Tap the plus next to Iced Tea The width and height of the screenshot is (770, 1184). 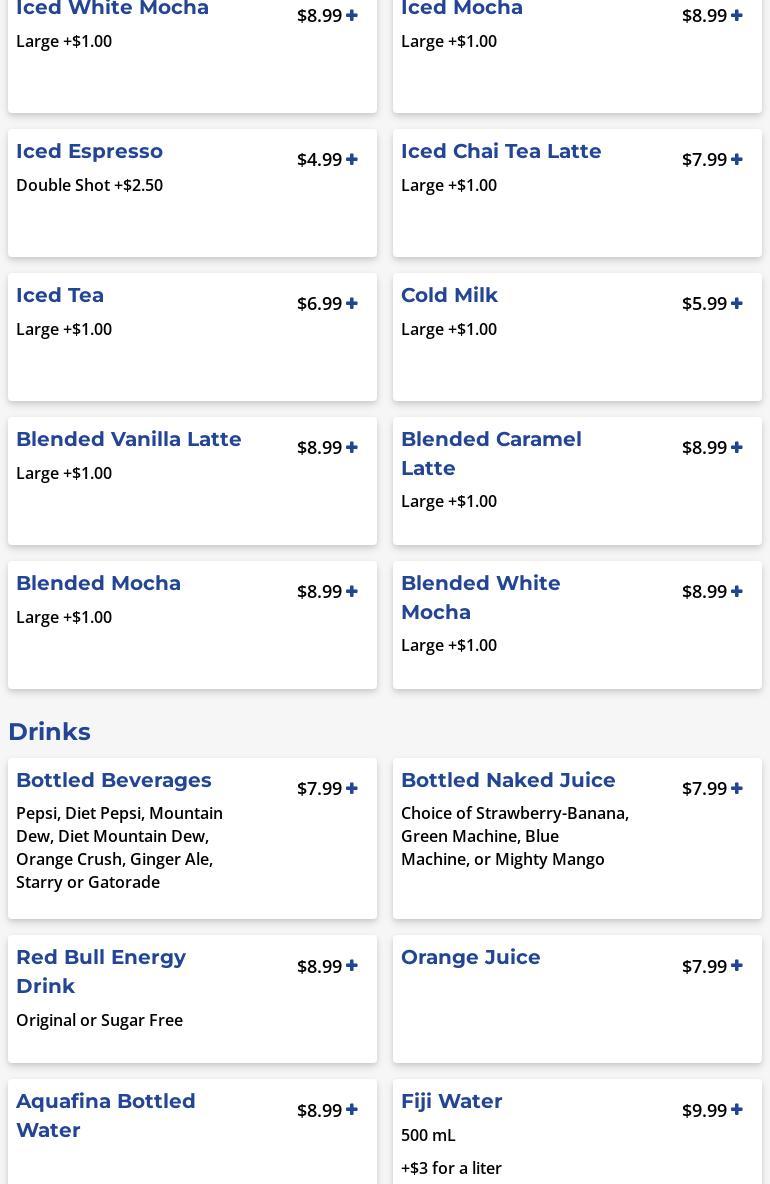(x=351, y=303)
